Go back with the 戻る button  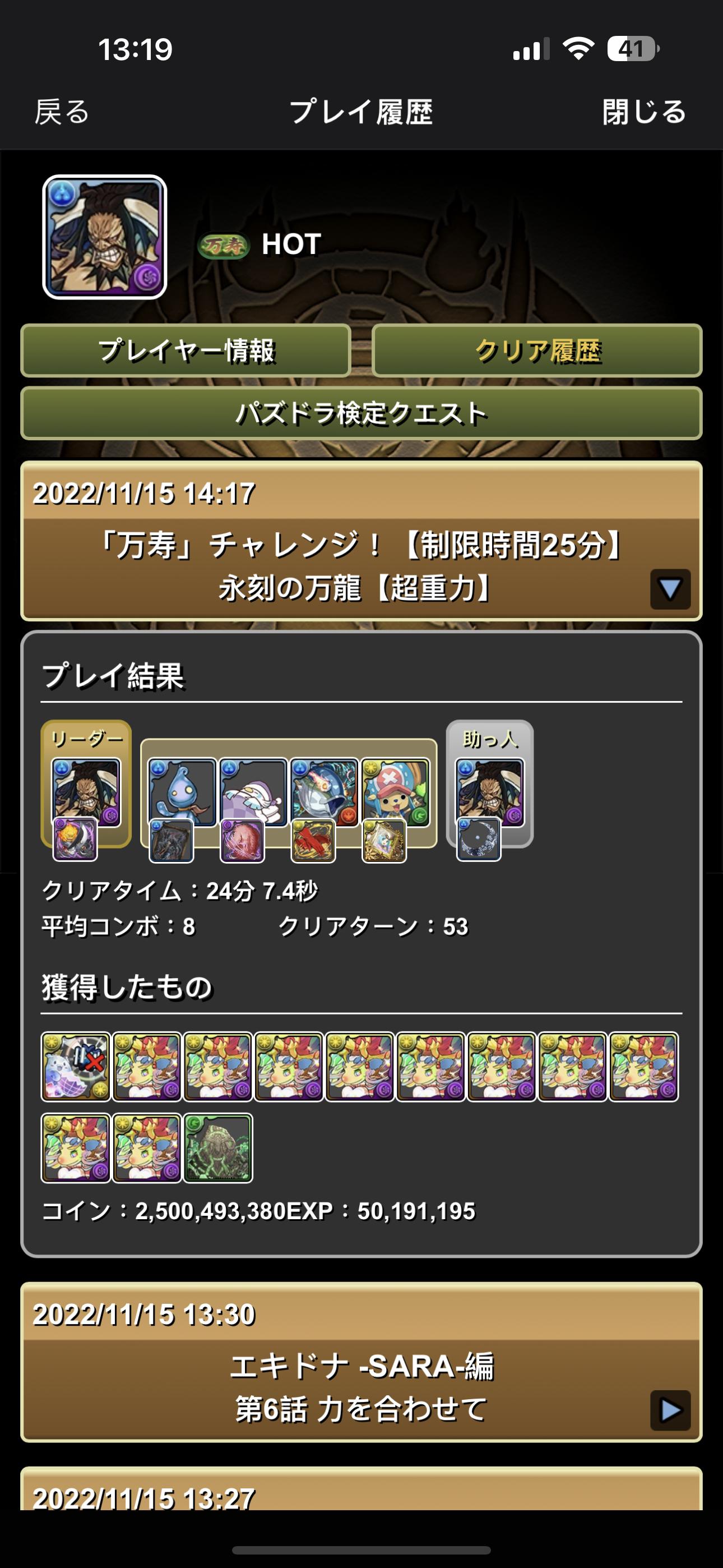(62, 113)
